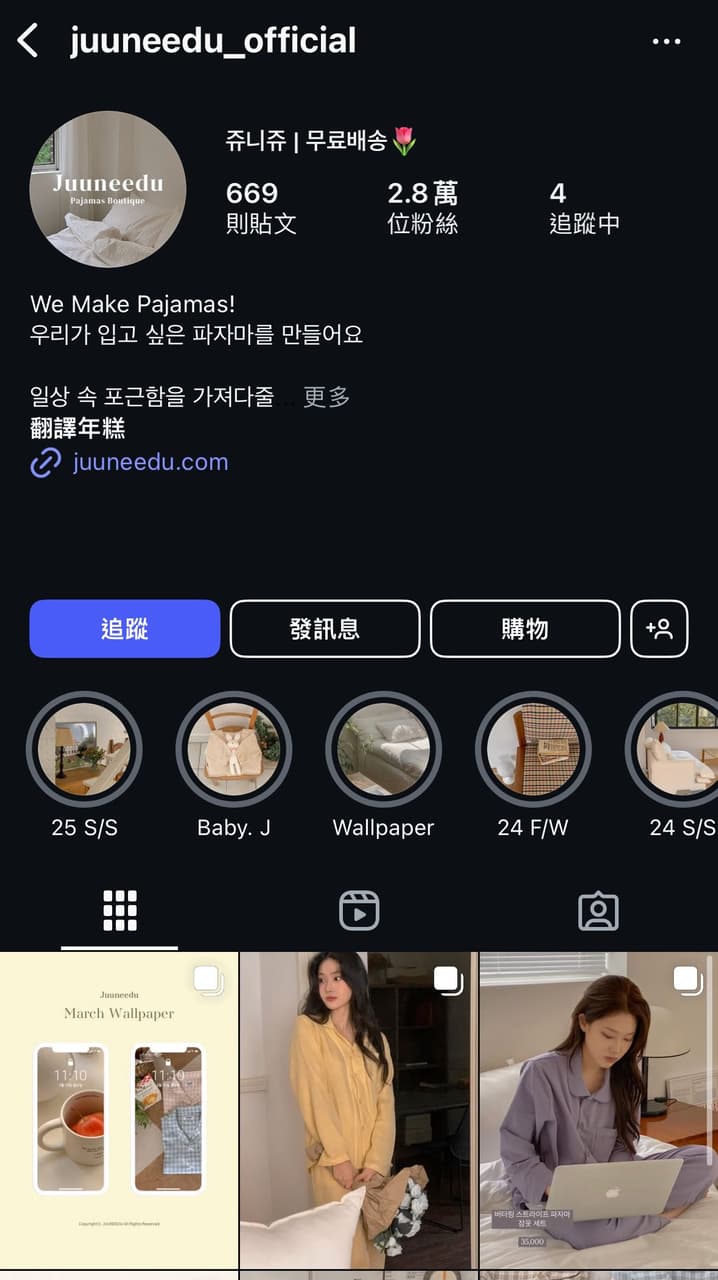This screenshot has height=1280, width=718.
Task: Expand the bio with 更多
Action: coord(327,397)
